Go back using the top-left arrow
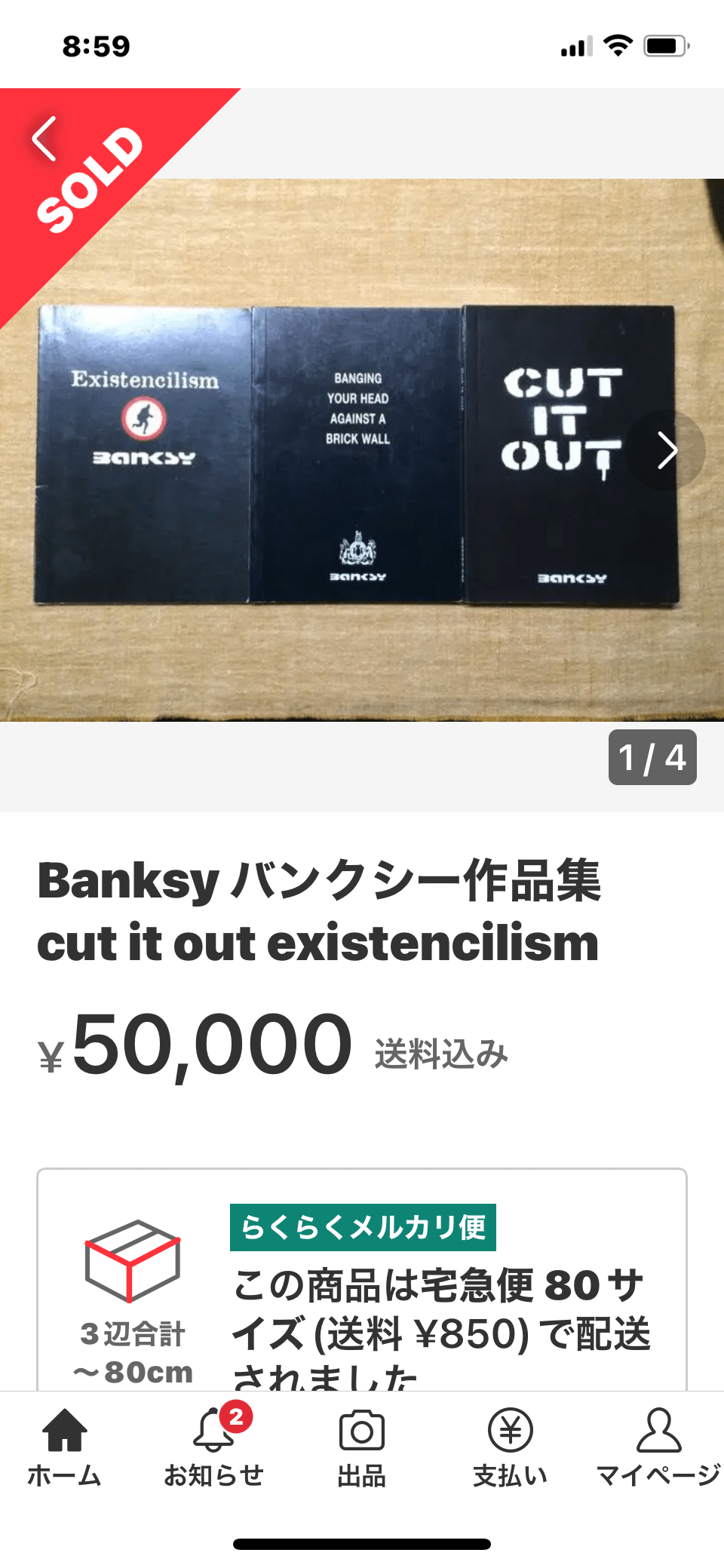This screenshot has height=1568, width=724. tap(45, 139)
